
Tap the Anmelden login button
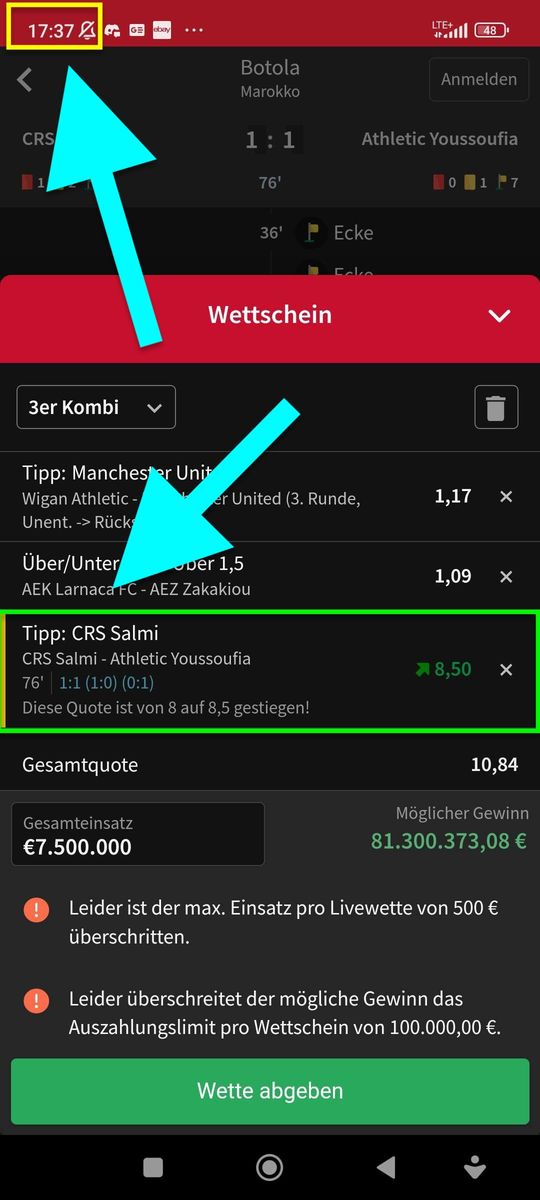point(479,79)
